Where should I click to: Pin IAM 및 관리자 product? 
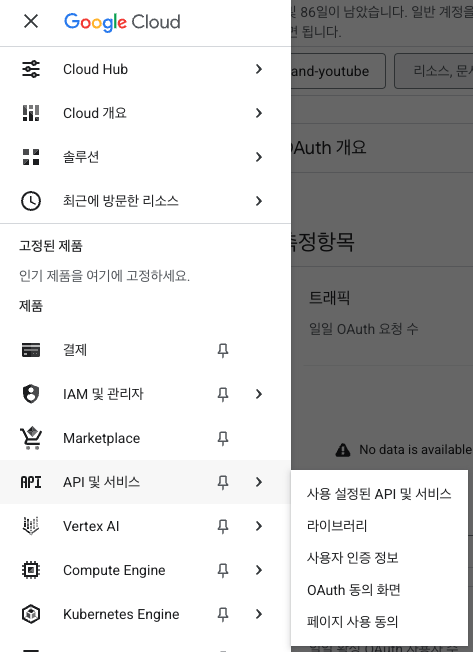click(x=223, y=394)
